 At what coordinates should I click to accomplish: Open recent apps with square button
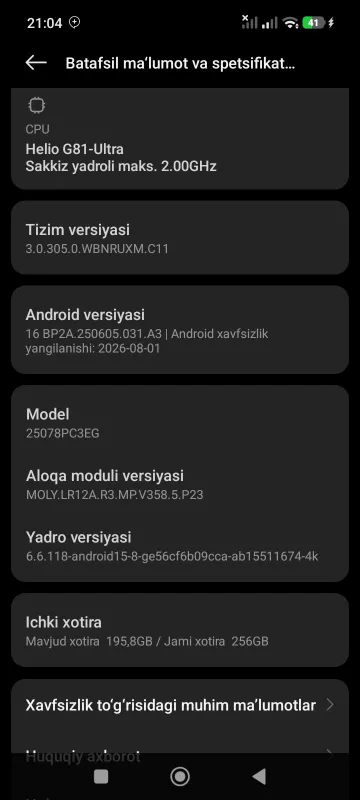click(101, 777)
